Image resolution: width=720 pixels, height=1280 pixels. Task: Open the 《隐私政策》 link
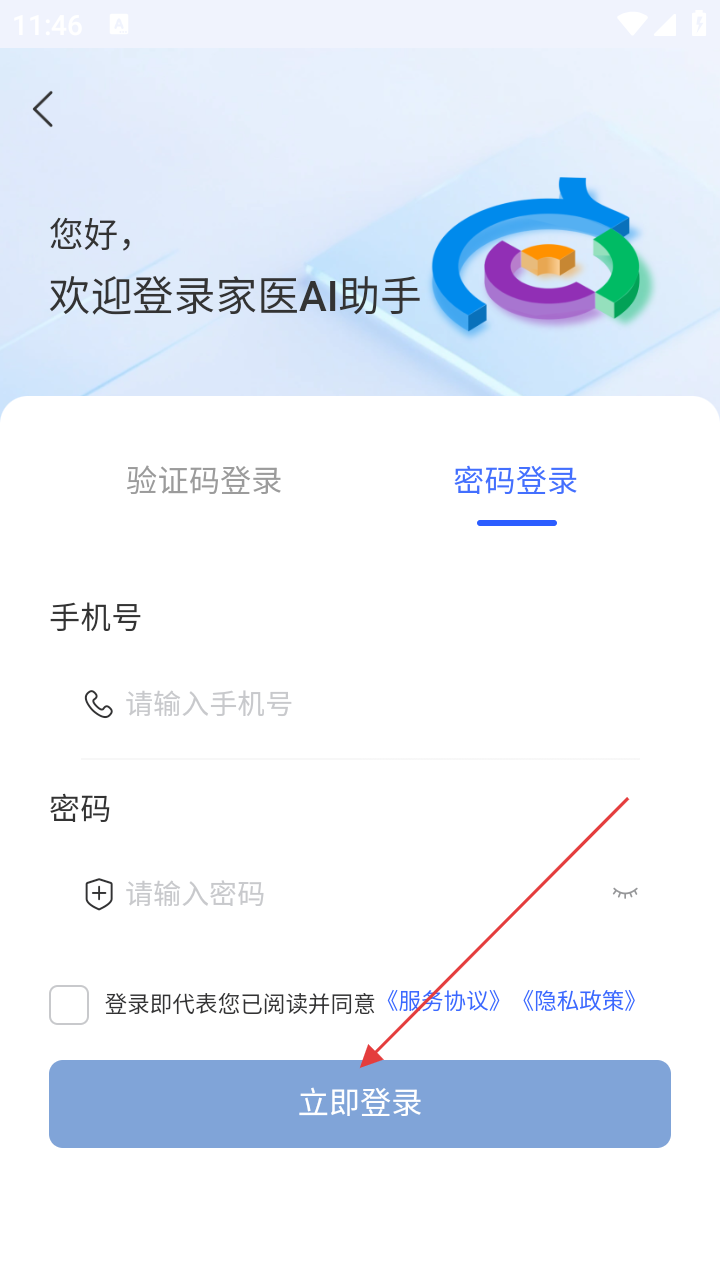578,1001
